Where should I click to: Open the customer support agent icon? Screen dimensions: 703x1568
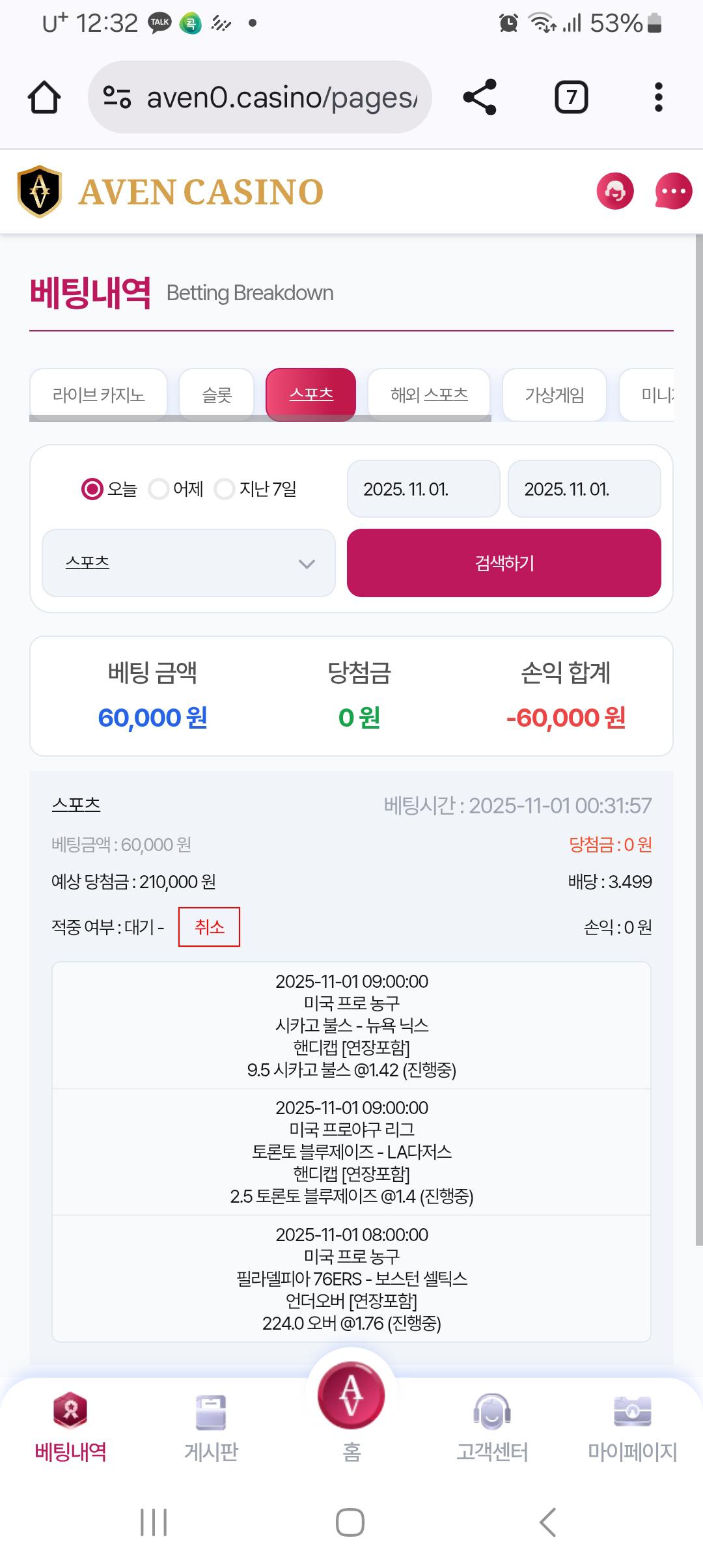coord(614,191)
